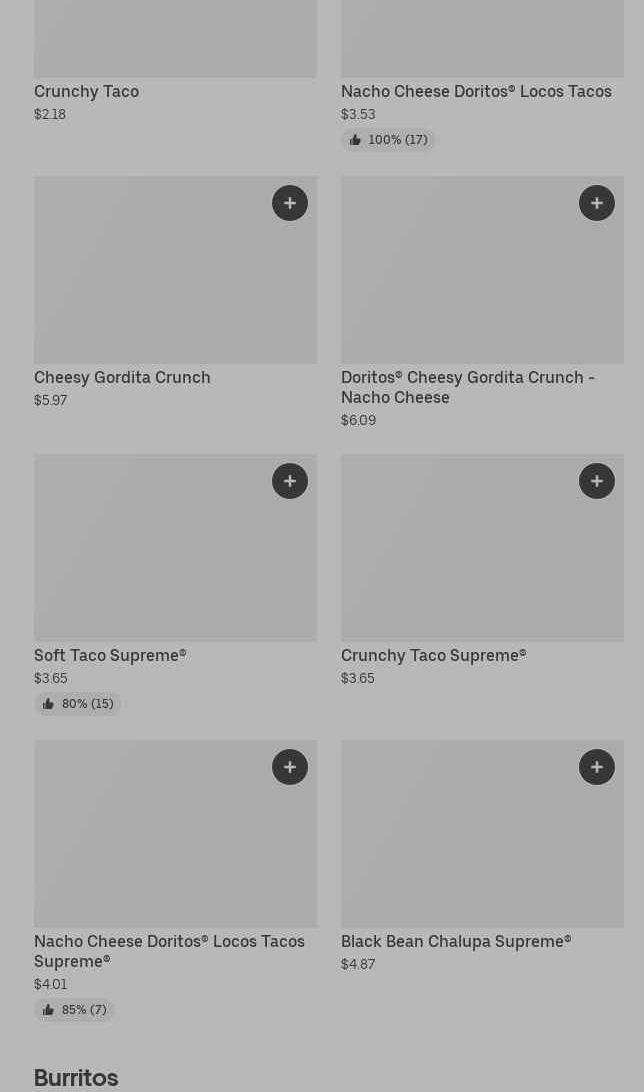
Task: Open Cheesy Gordita Crunch details
Action: click(x=122, y=377)
